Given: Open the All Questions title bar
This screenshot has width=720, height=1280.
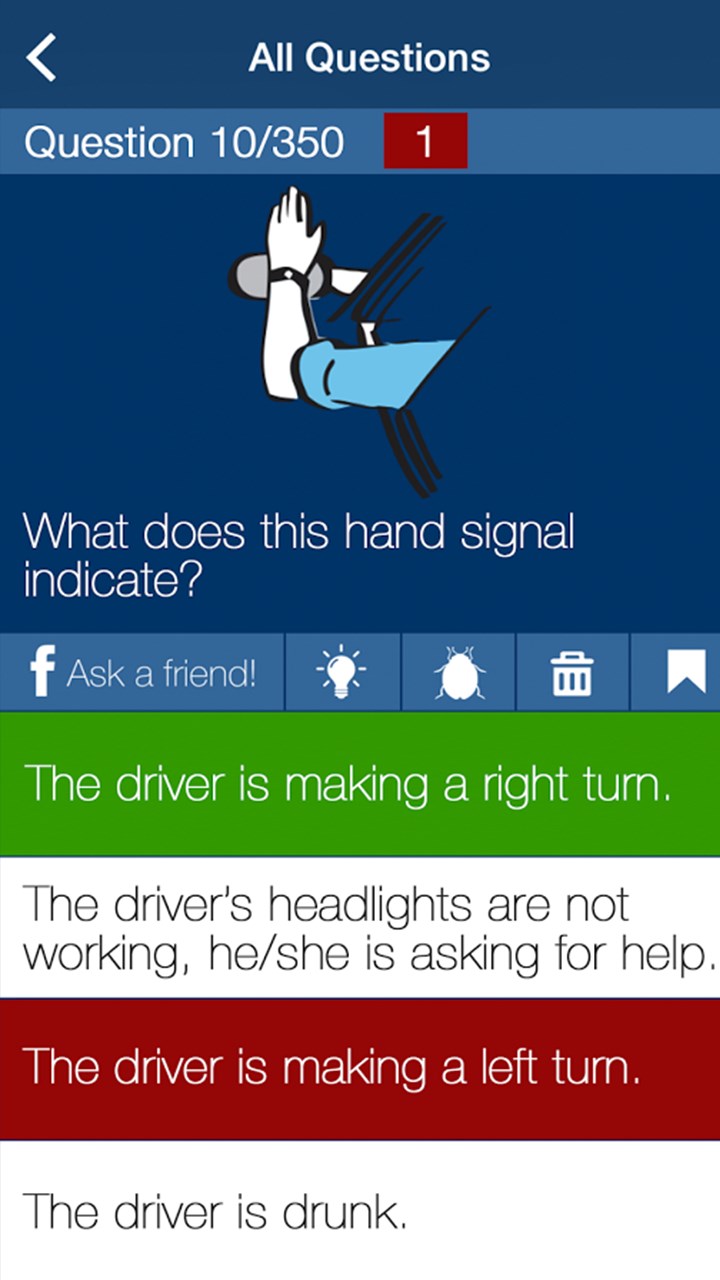Looking at the screenshot, I should pos(368,56).
